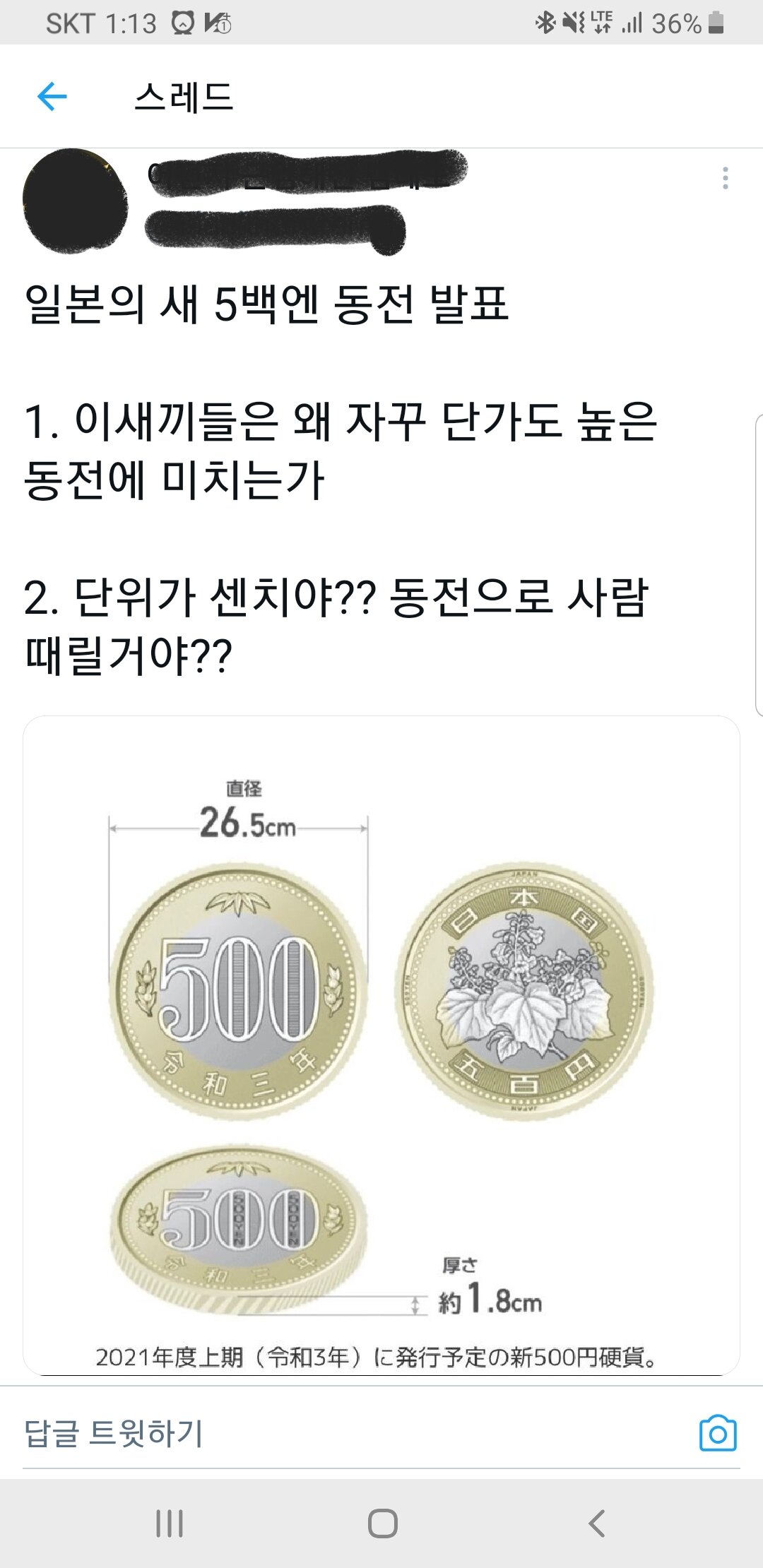
Task: Open the tweet author's profile picture
Action: (x=74, y=201)
